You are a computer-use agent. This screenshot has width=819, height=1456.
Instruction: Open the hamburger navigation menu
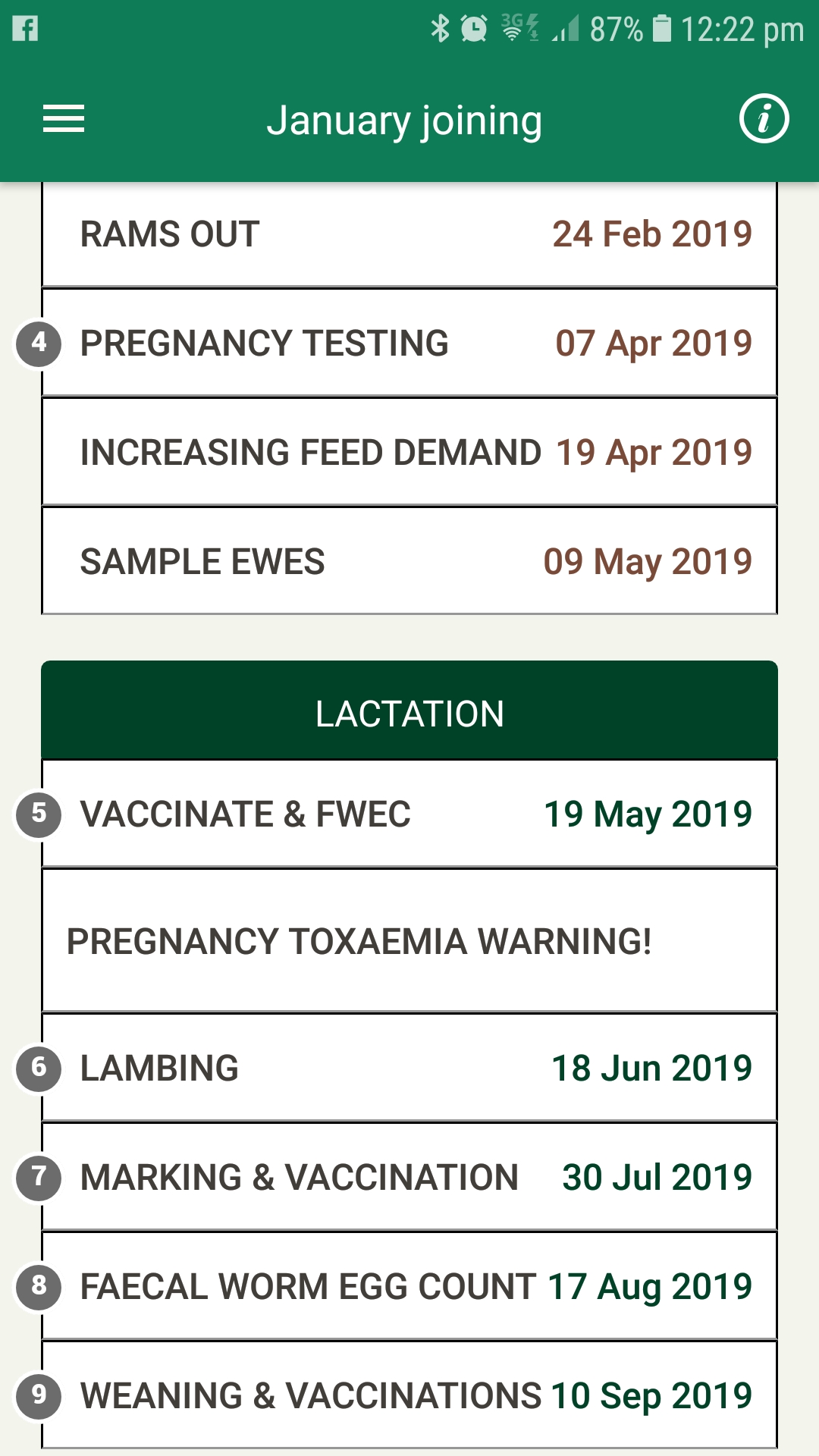64,119
